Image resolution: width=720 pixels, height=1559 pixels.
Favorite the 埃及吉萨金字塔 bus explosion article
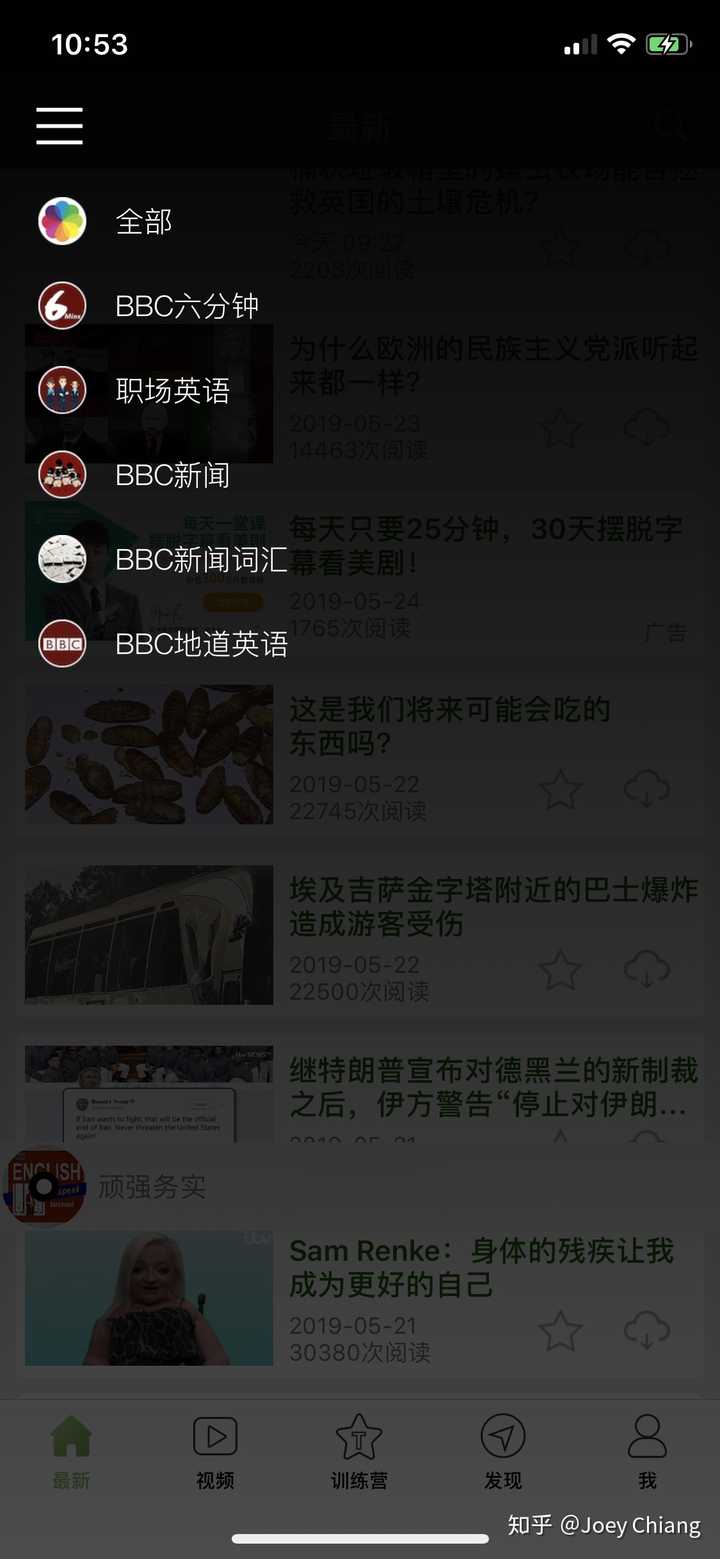point(560,970)
